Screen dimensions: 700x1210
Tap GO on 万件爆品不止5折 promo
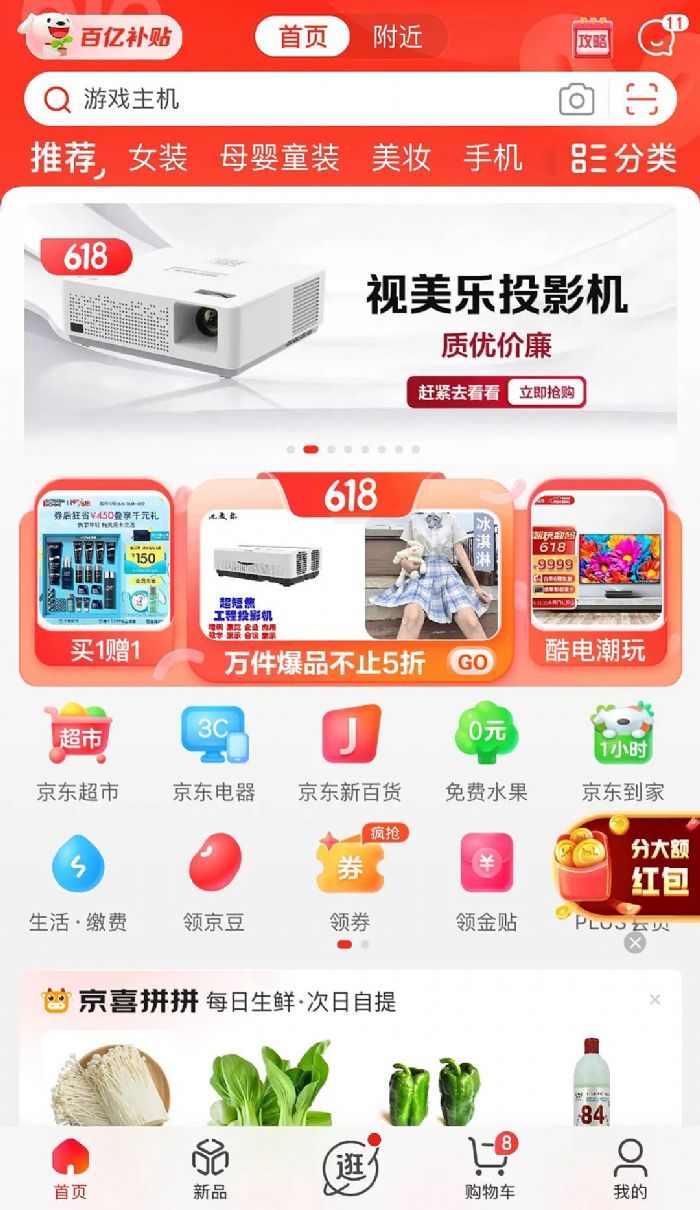point(472,662)
